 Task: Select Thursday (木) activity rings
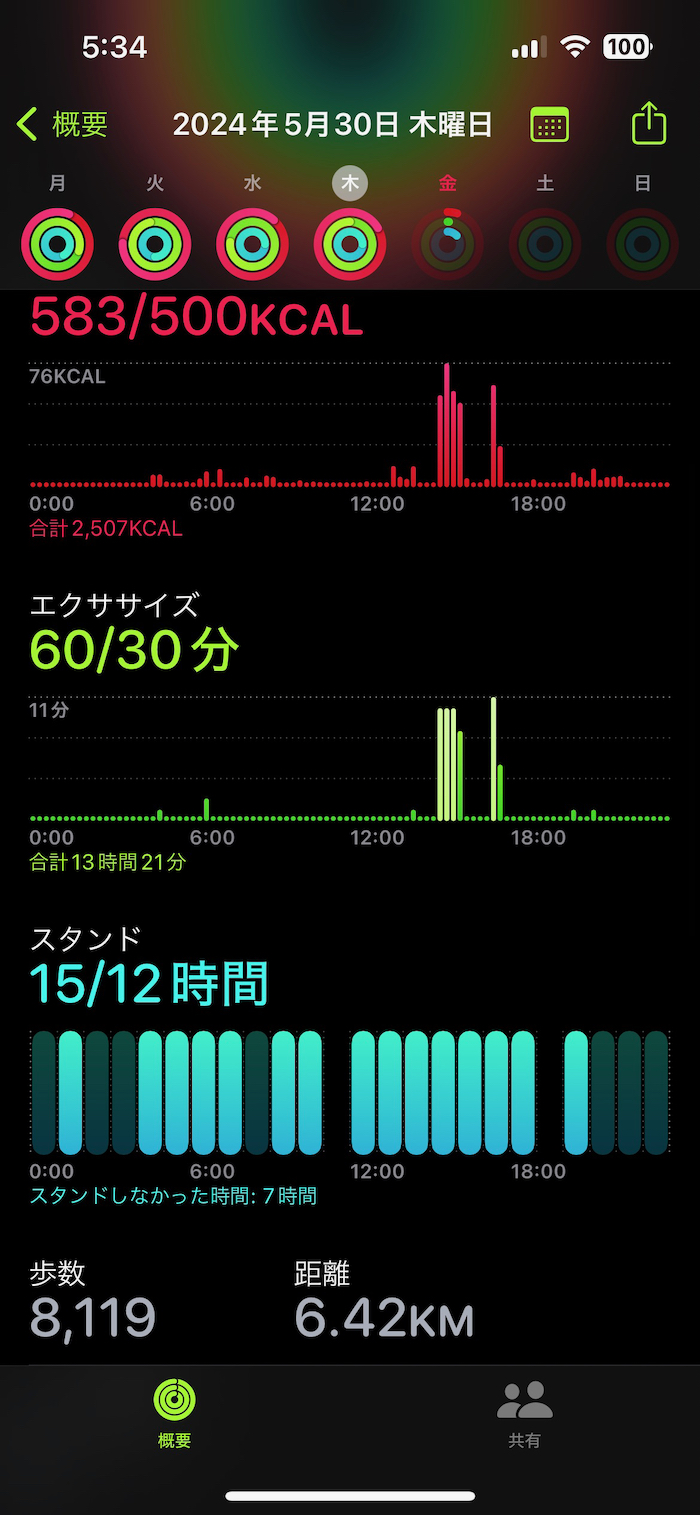click(x=350, y=243)
